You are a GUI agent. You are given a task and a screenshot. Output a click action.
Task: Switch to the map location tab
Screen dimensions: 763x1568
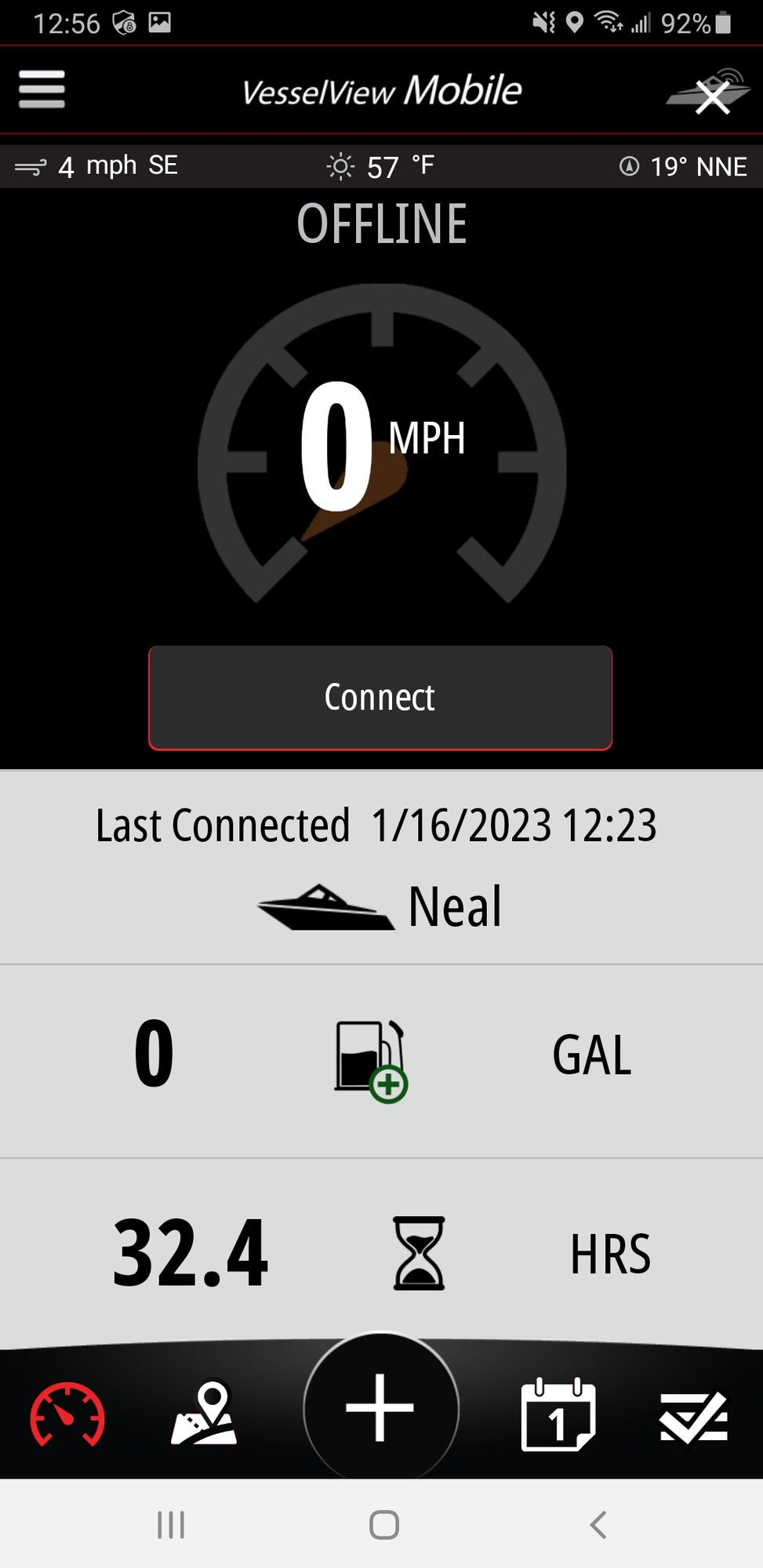205,1414
